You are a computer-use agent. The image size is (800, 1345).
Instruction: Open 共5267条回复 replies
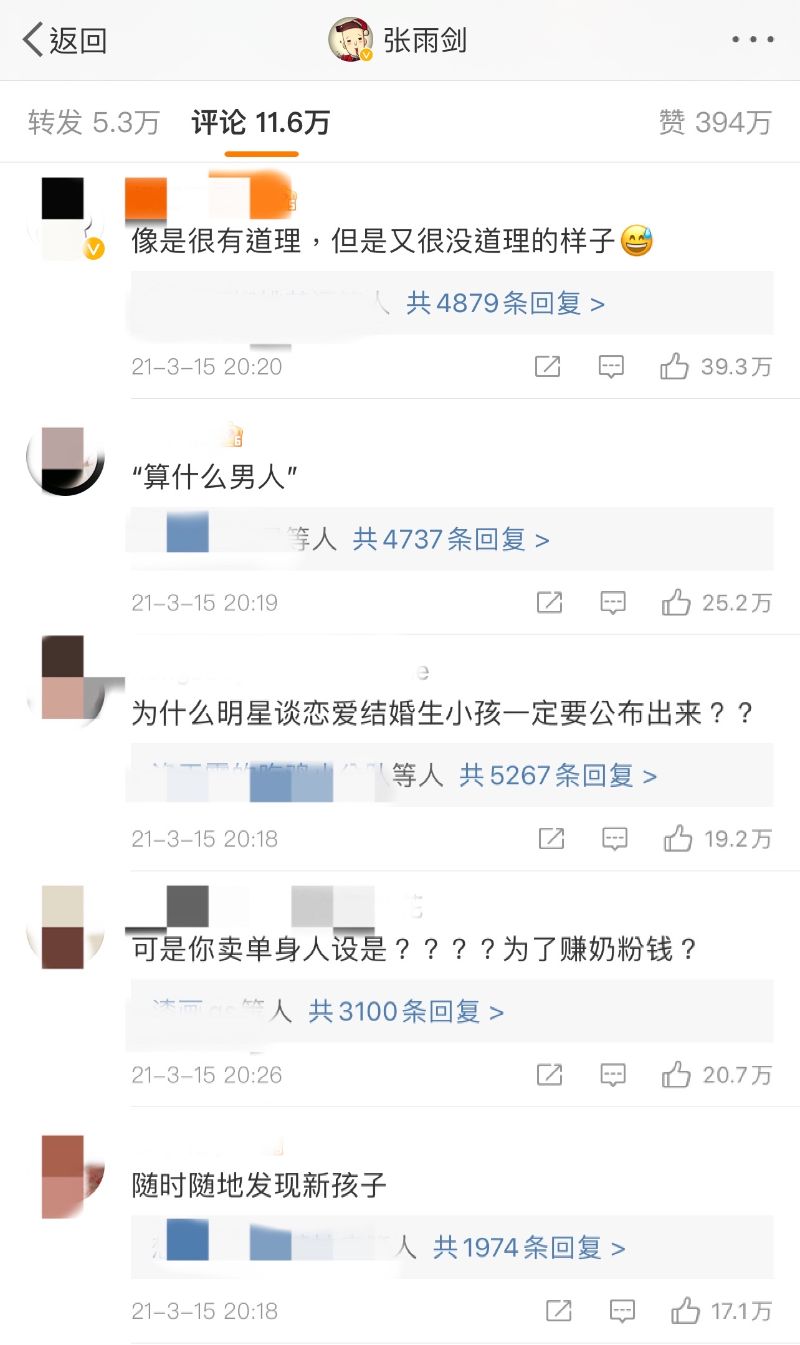(x=558, y=776)
